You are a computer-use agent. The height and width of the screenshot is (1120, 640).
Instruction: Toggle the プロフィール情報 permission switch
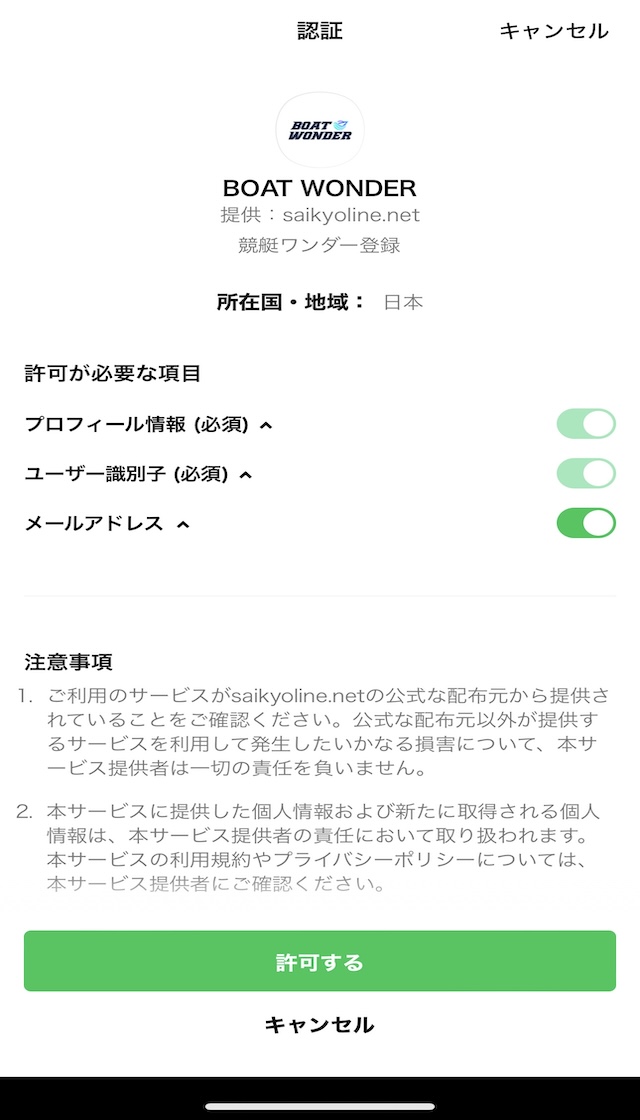586,424
